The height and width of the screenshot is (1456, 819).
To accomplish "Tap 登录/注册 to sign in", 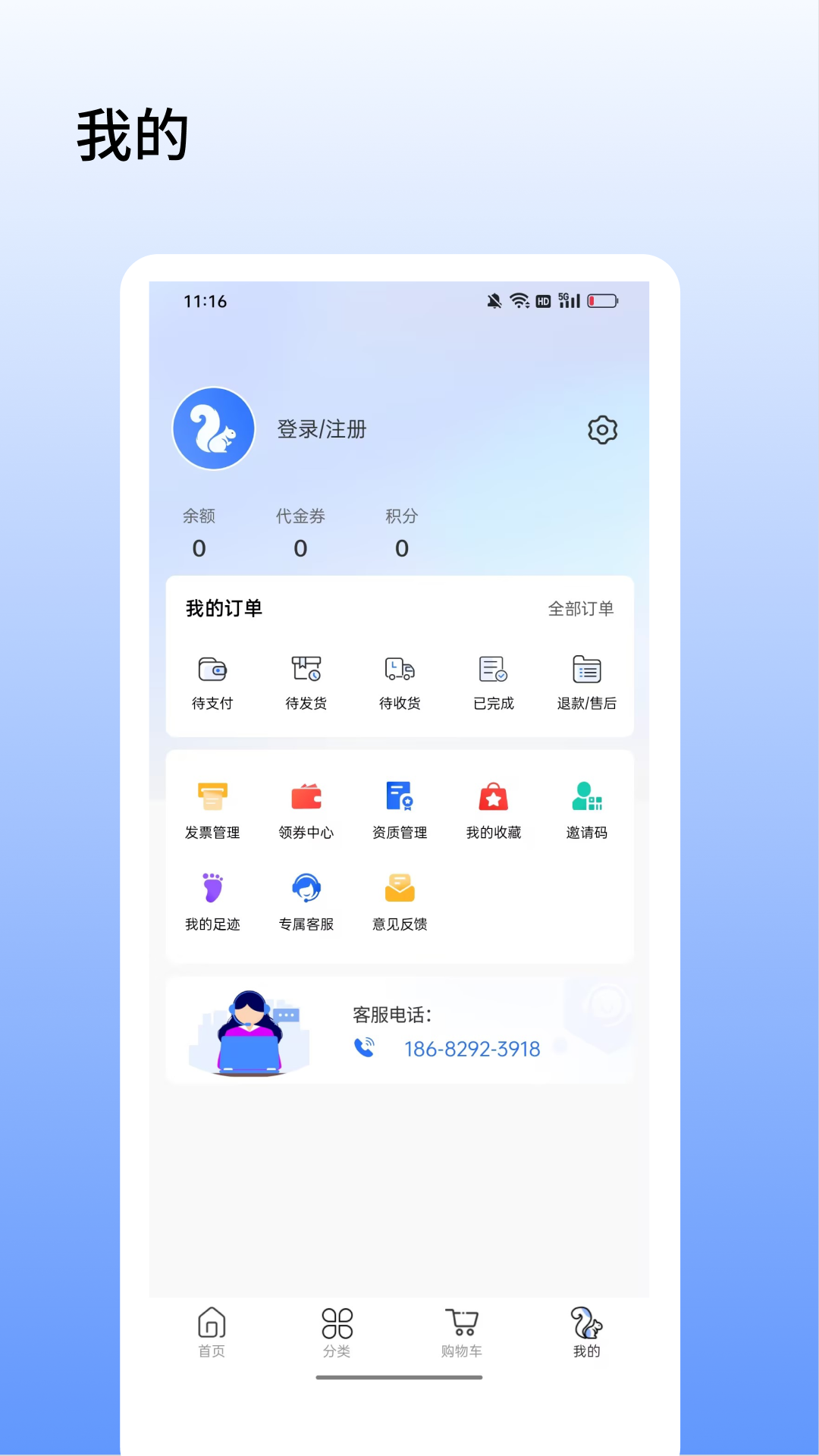I will [320, 428].
